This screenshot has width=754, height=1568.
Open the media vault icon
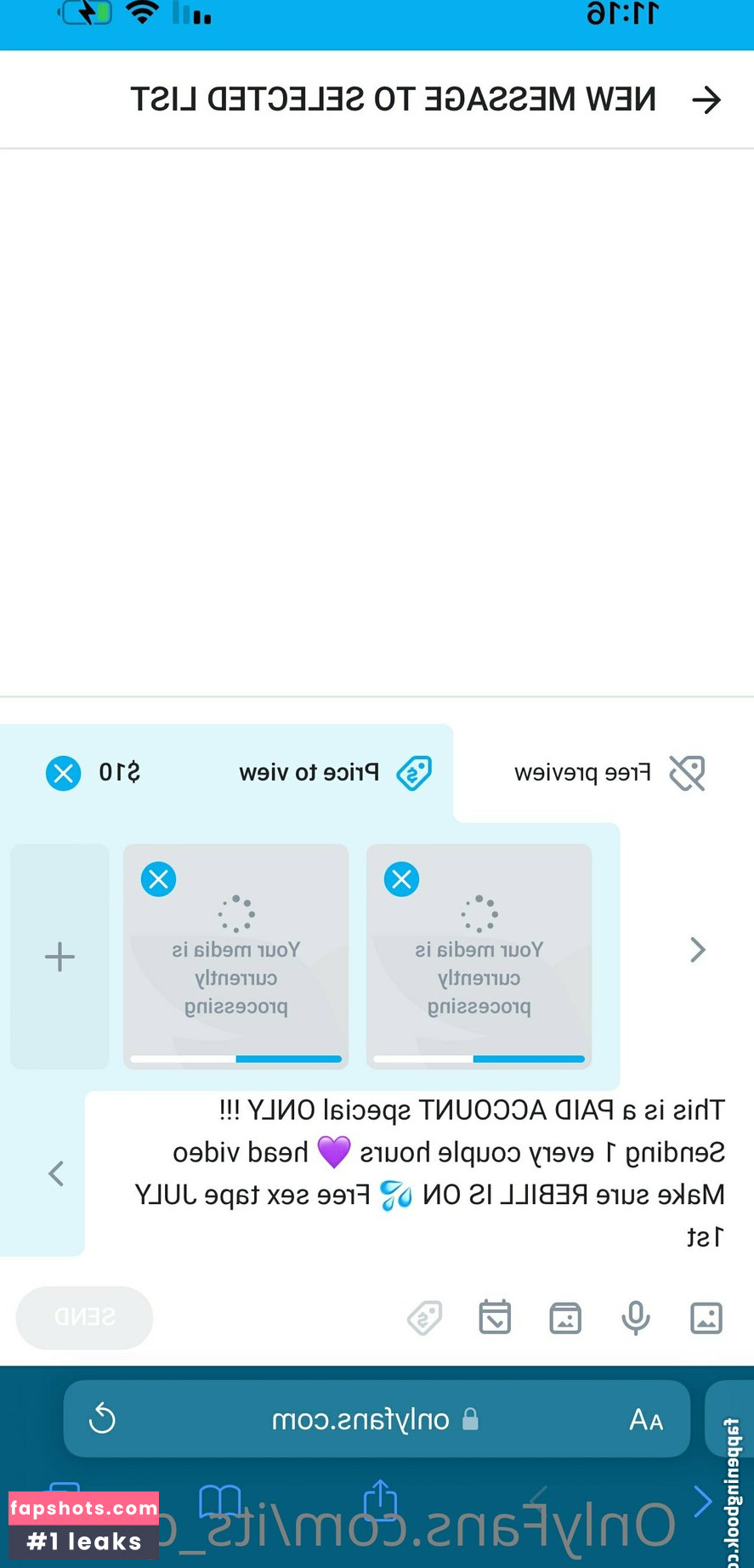pos(565,1318)
